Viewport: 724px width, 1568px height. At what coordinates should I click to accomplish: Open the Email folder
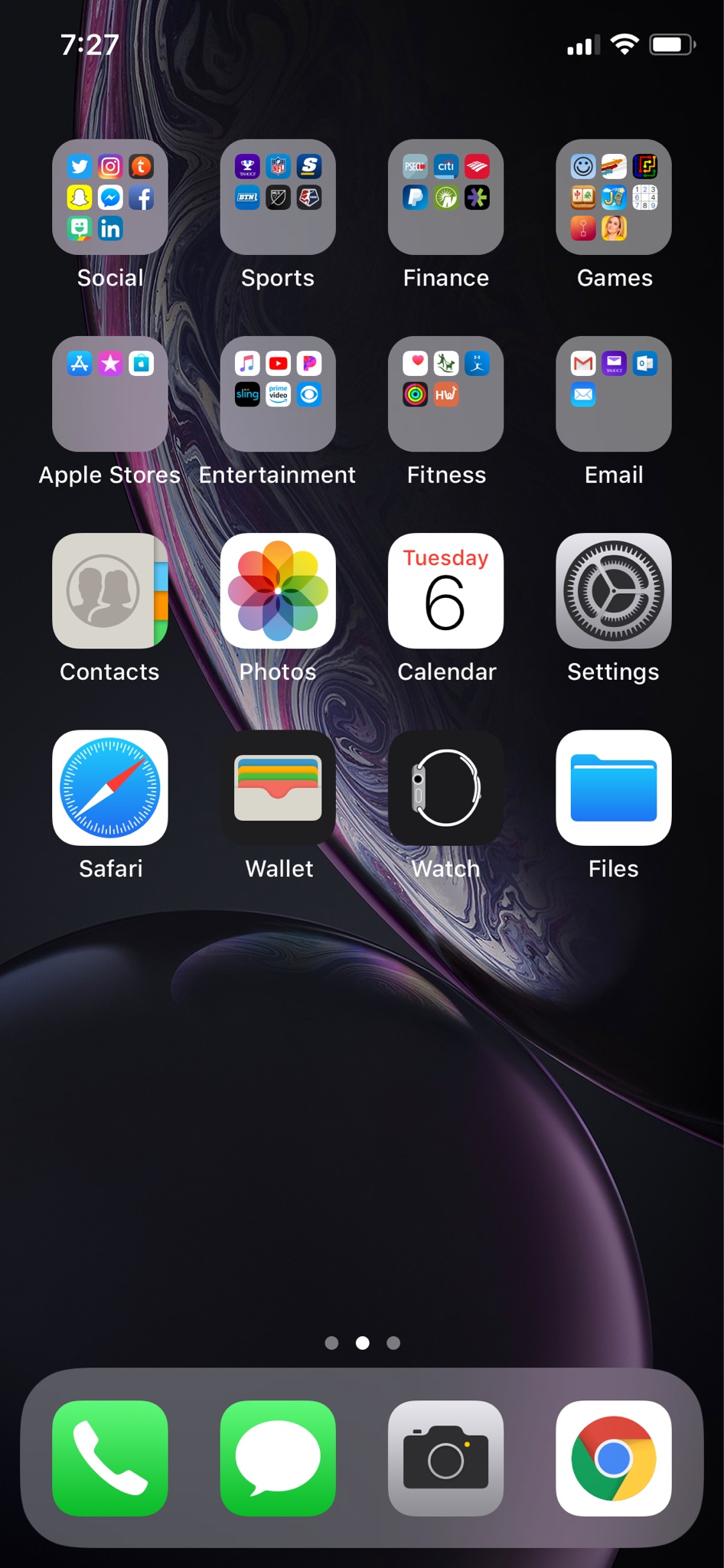click(x=613, y=394)
